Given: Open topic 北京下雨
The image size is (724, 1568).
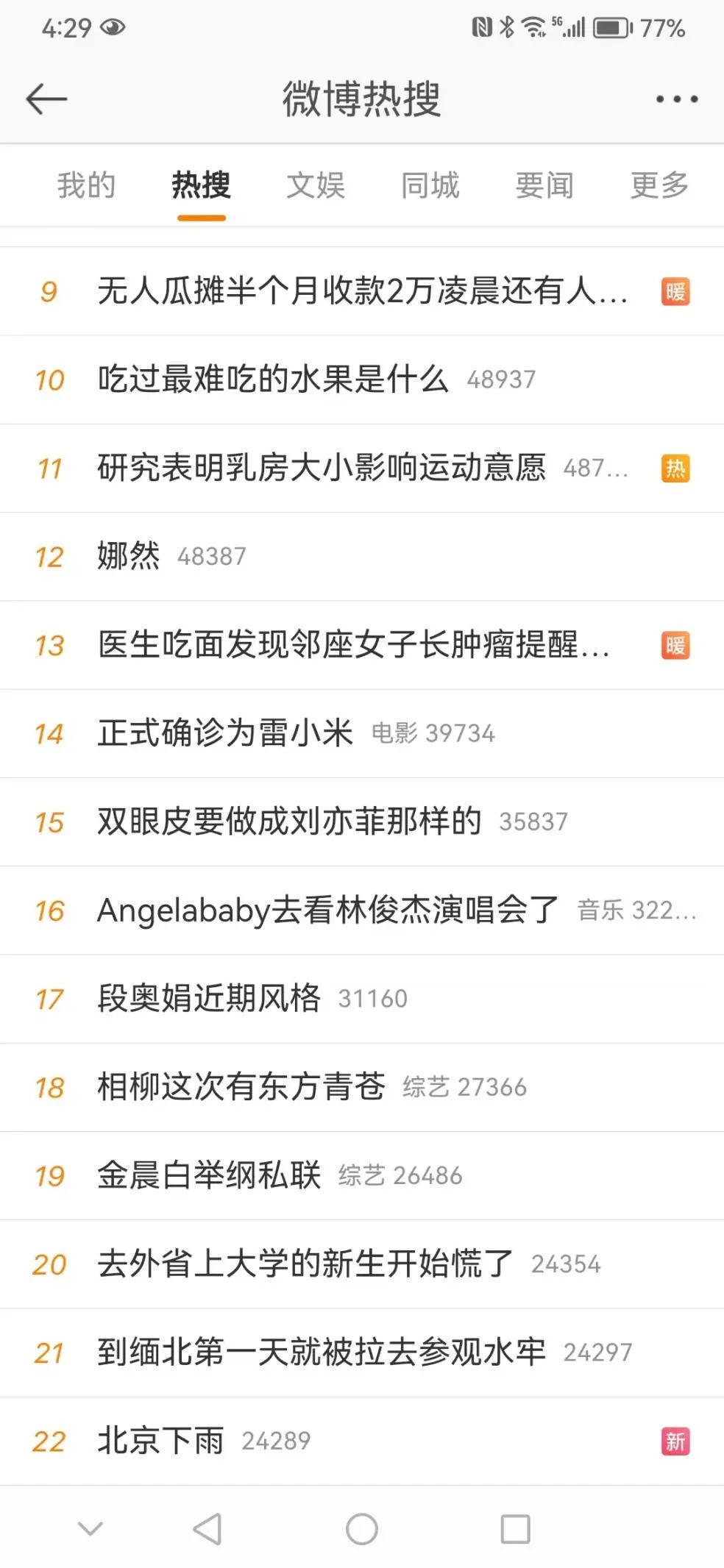Looking at the screenshot, I should (160, 1441).
